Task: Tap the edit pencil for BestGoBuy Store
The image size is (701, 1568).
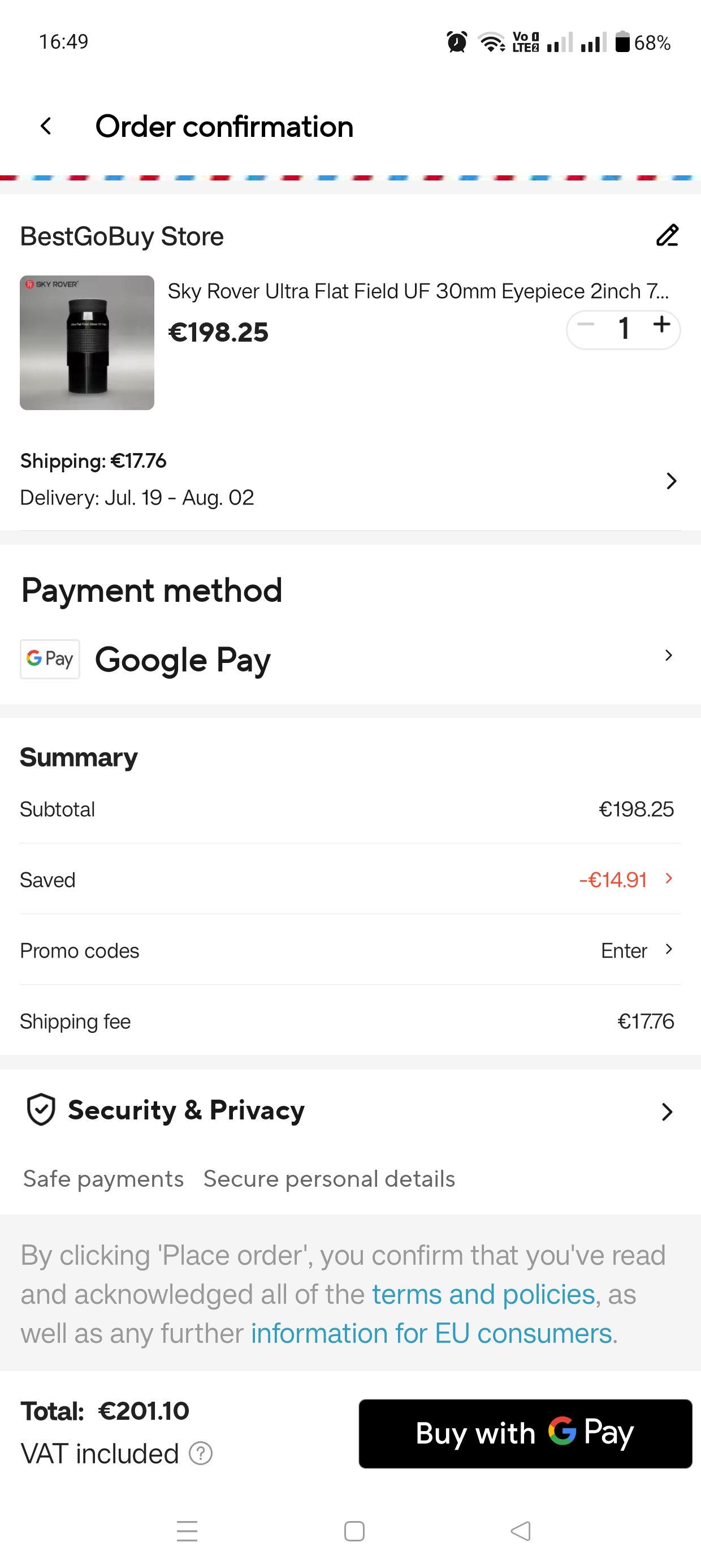Action: click(x=667, y=235)
